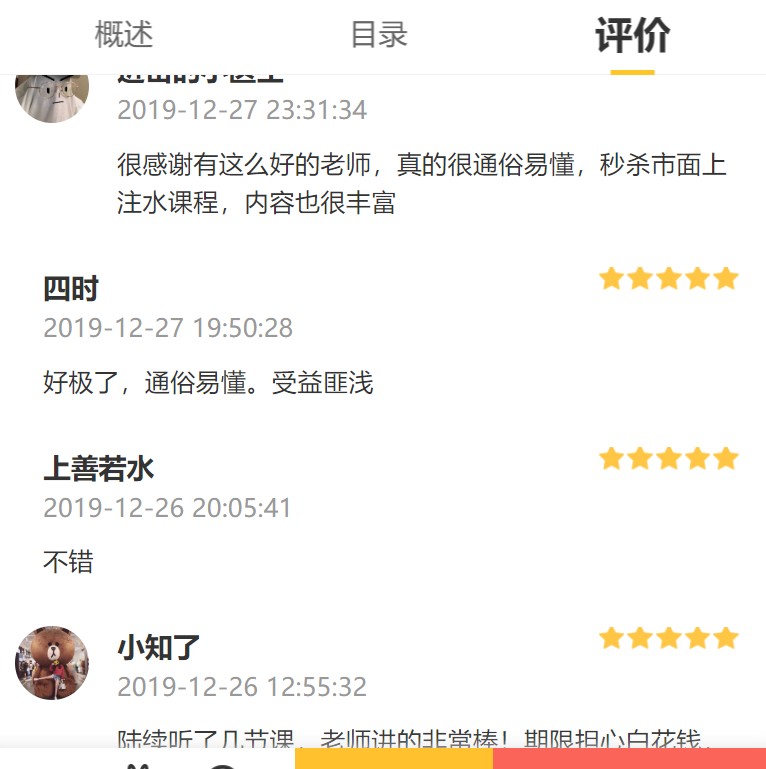The height and width of the screenshot is (769, 766).
Task: Click the middle star in 上善若水's rating
Action: coord(668,458)
